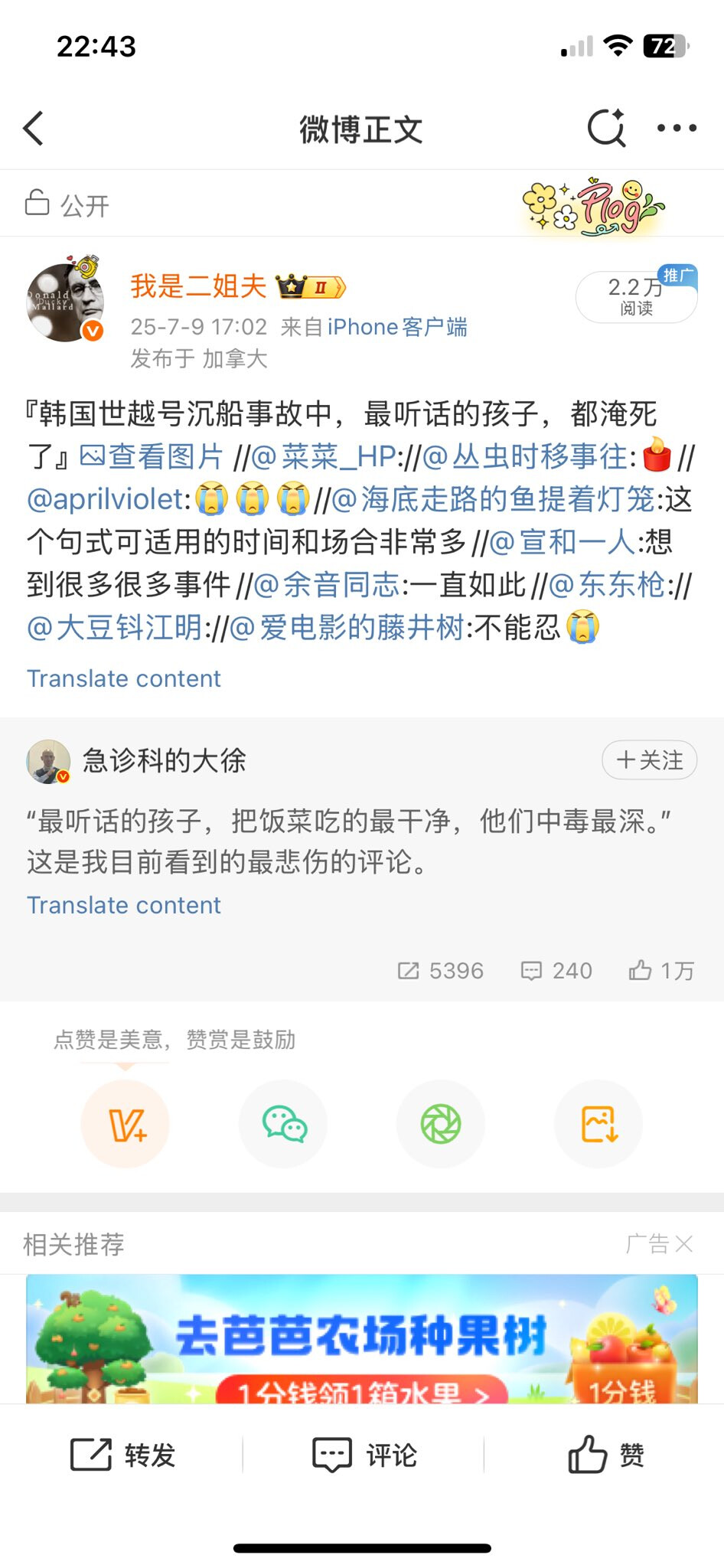Follow 急诊科的大徐 with 关注 button

pyautogui.click(x=649, y=760)
